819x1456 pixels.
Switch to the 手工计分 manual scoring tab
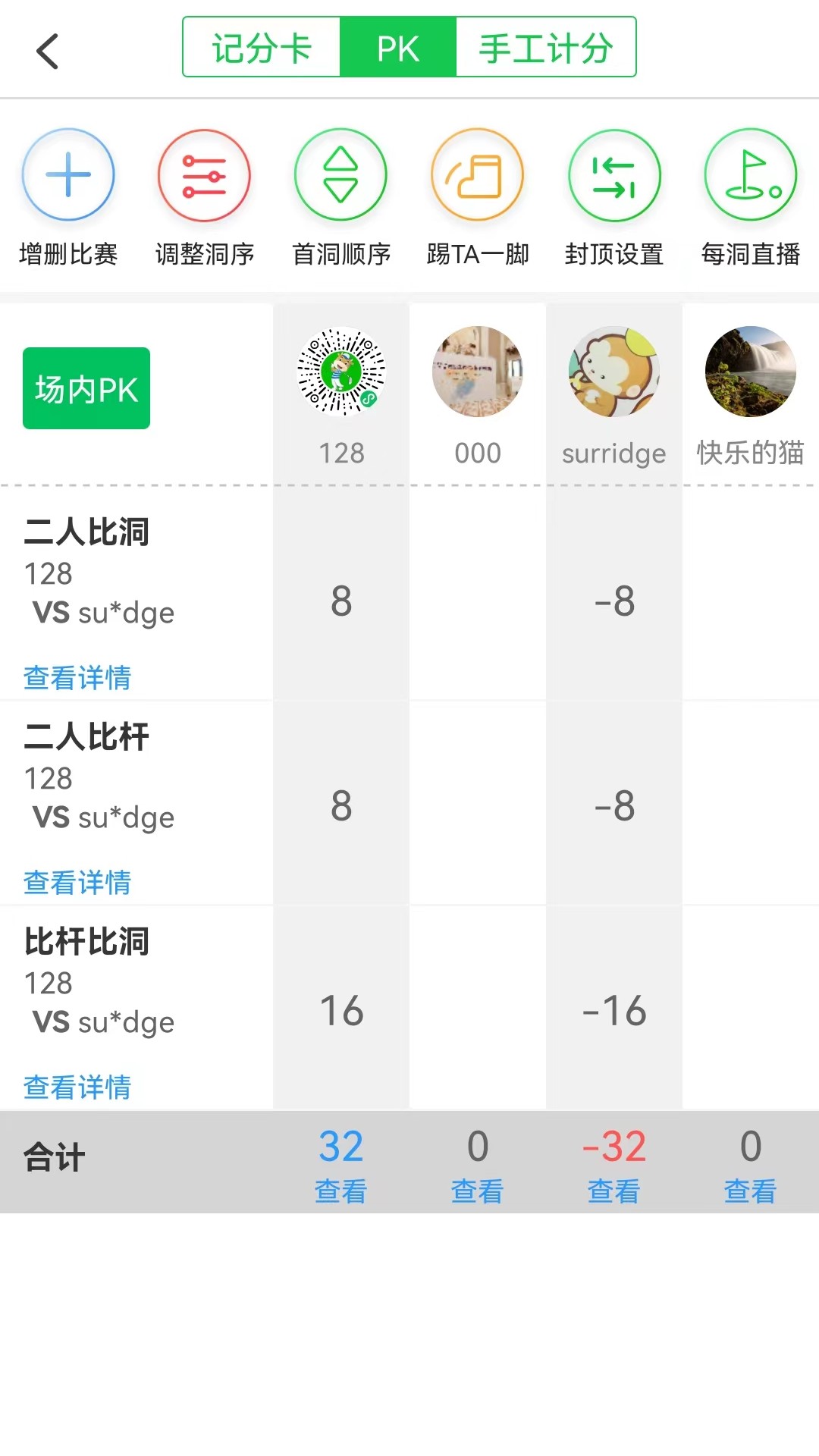click(545, 46)
